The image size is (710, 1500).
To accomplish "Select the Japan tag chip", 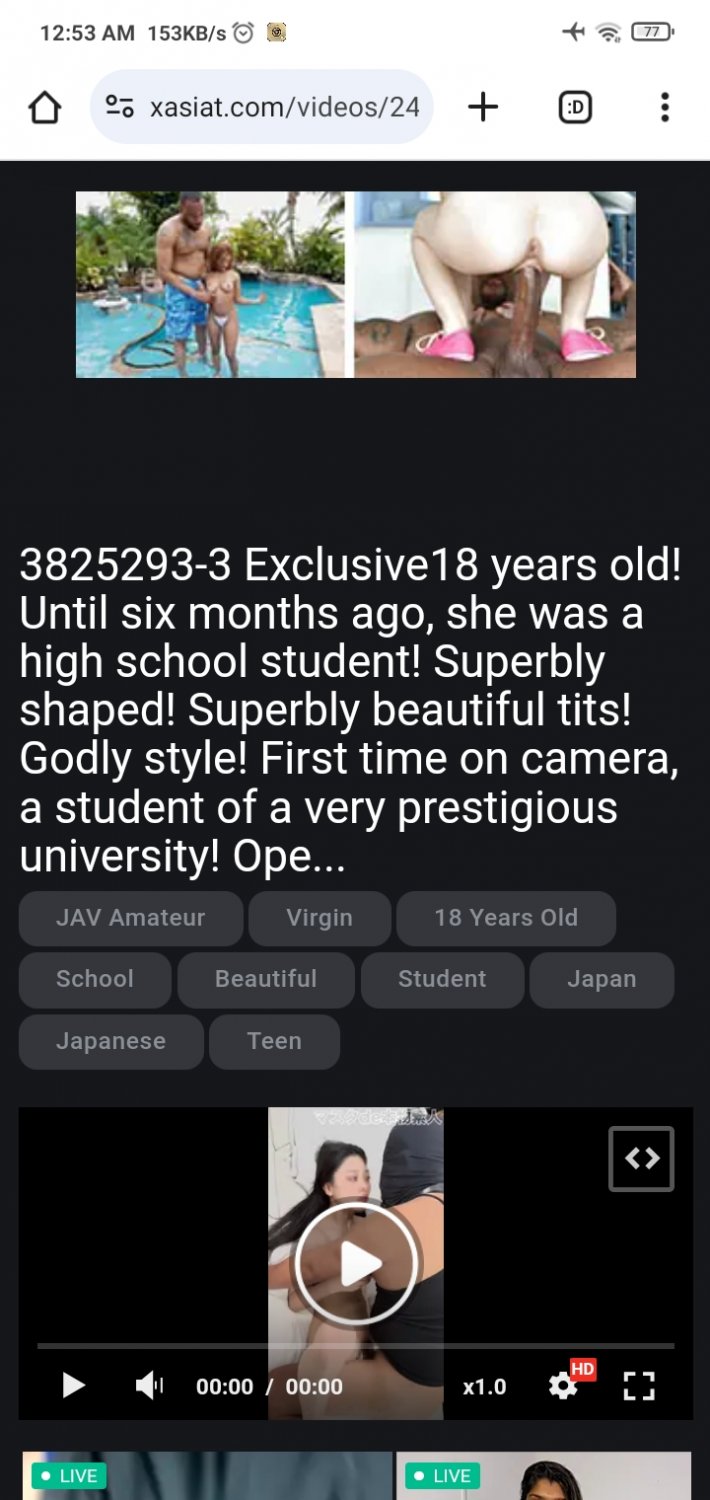I will pyautogui.click(x=601, y=979).
